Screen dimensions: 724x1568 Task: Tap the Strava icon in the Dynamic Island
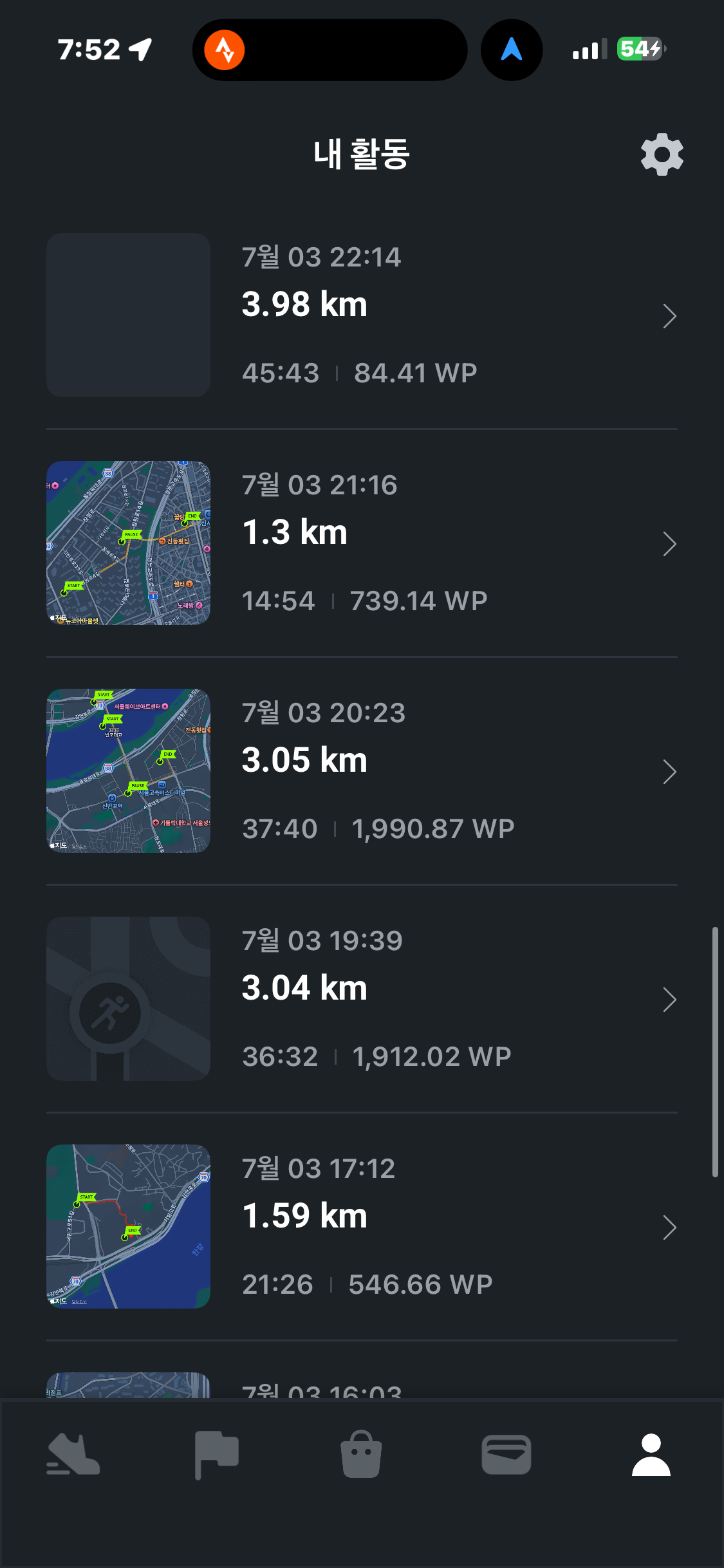click(x=225, y=50)
